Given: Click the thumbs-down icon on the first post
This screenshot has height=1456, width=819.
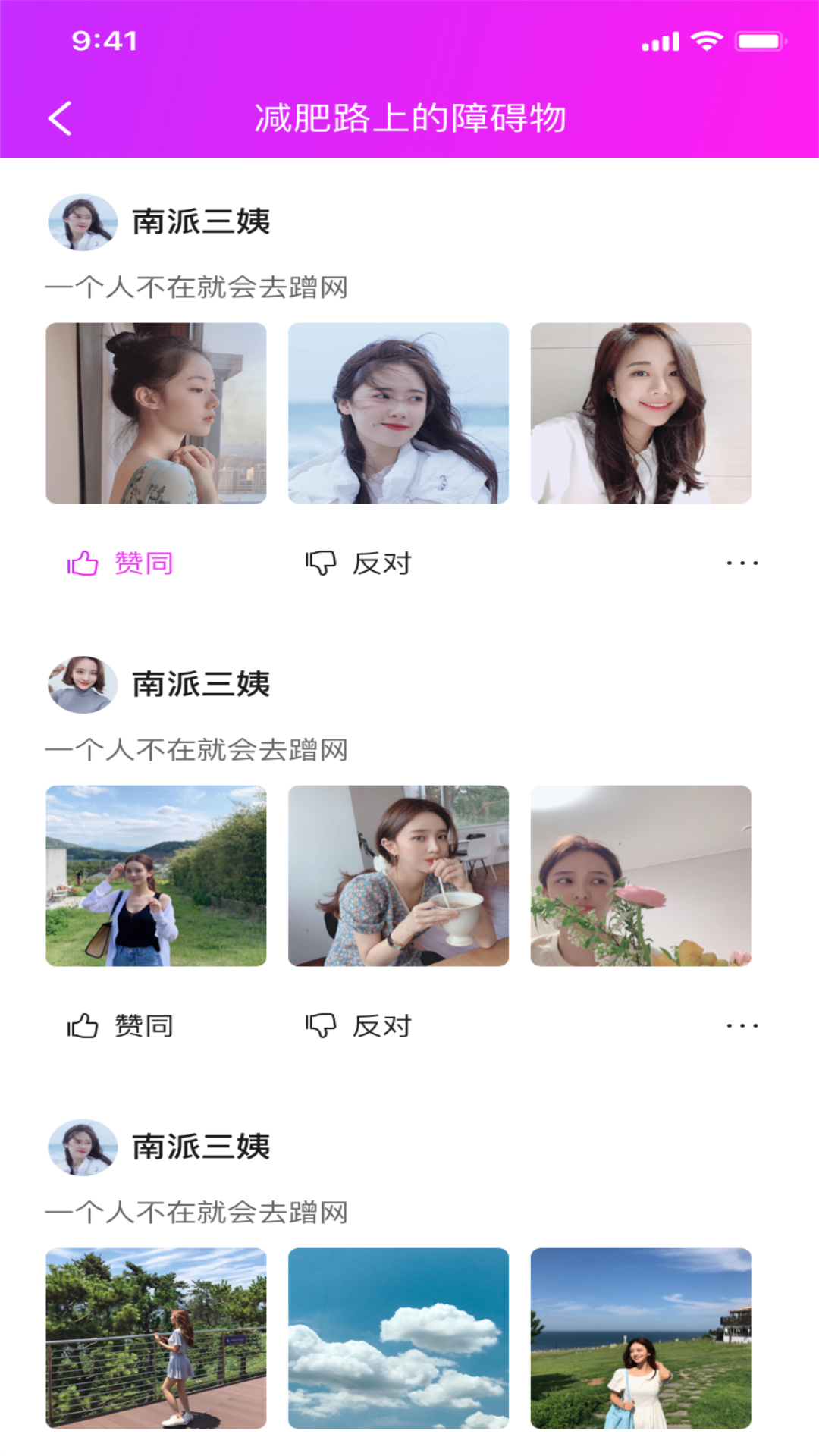Looking at the screenshot, I should tap(321, 561).
